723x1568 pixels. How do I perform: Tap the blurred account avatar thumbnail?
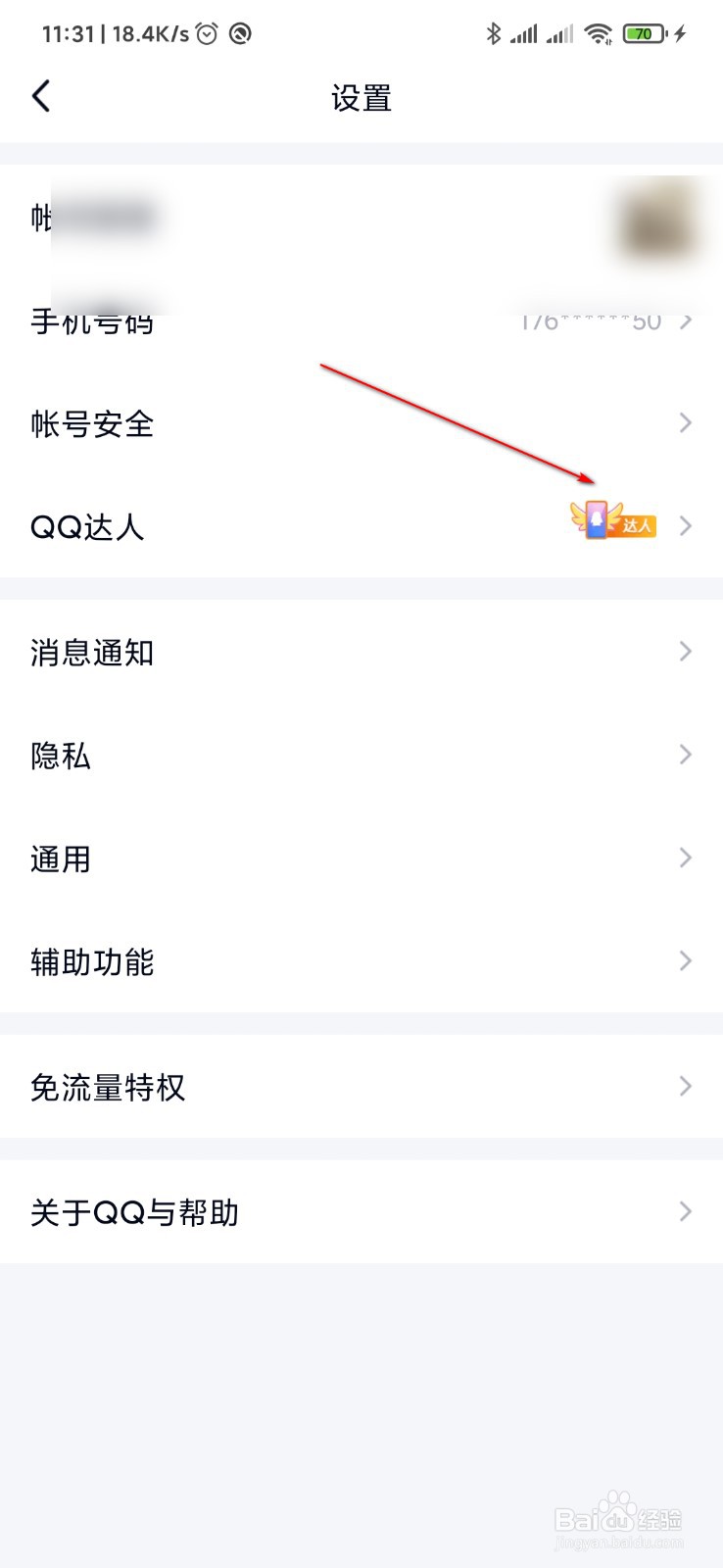pyautogui.click(x=658, y=220)
